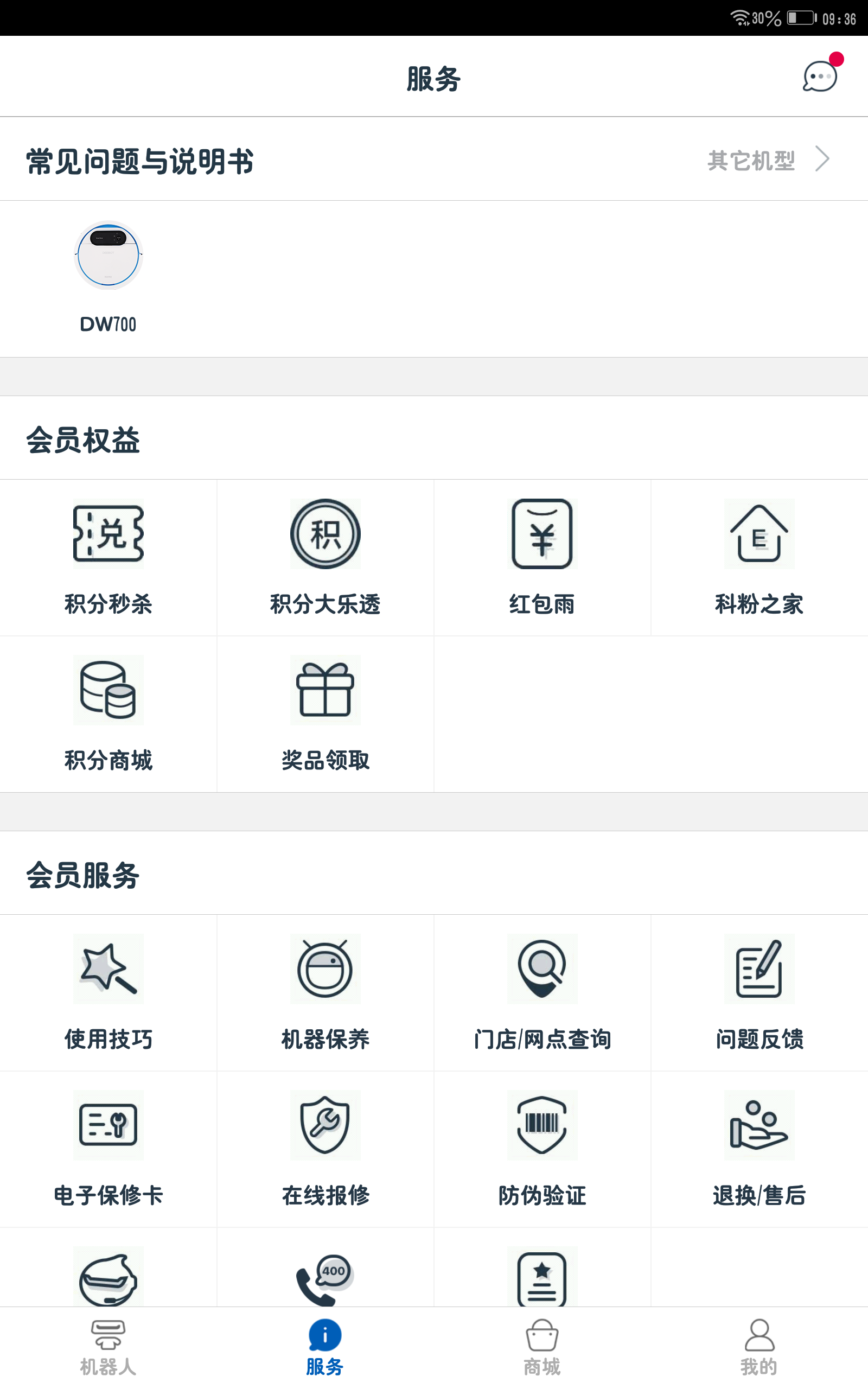Open 科粉之家 fan home
Screen dimensions: 868x1389
(x=759, y=557)
